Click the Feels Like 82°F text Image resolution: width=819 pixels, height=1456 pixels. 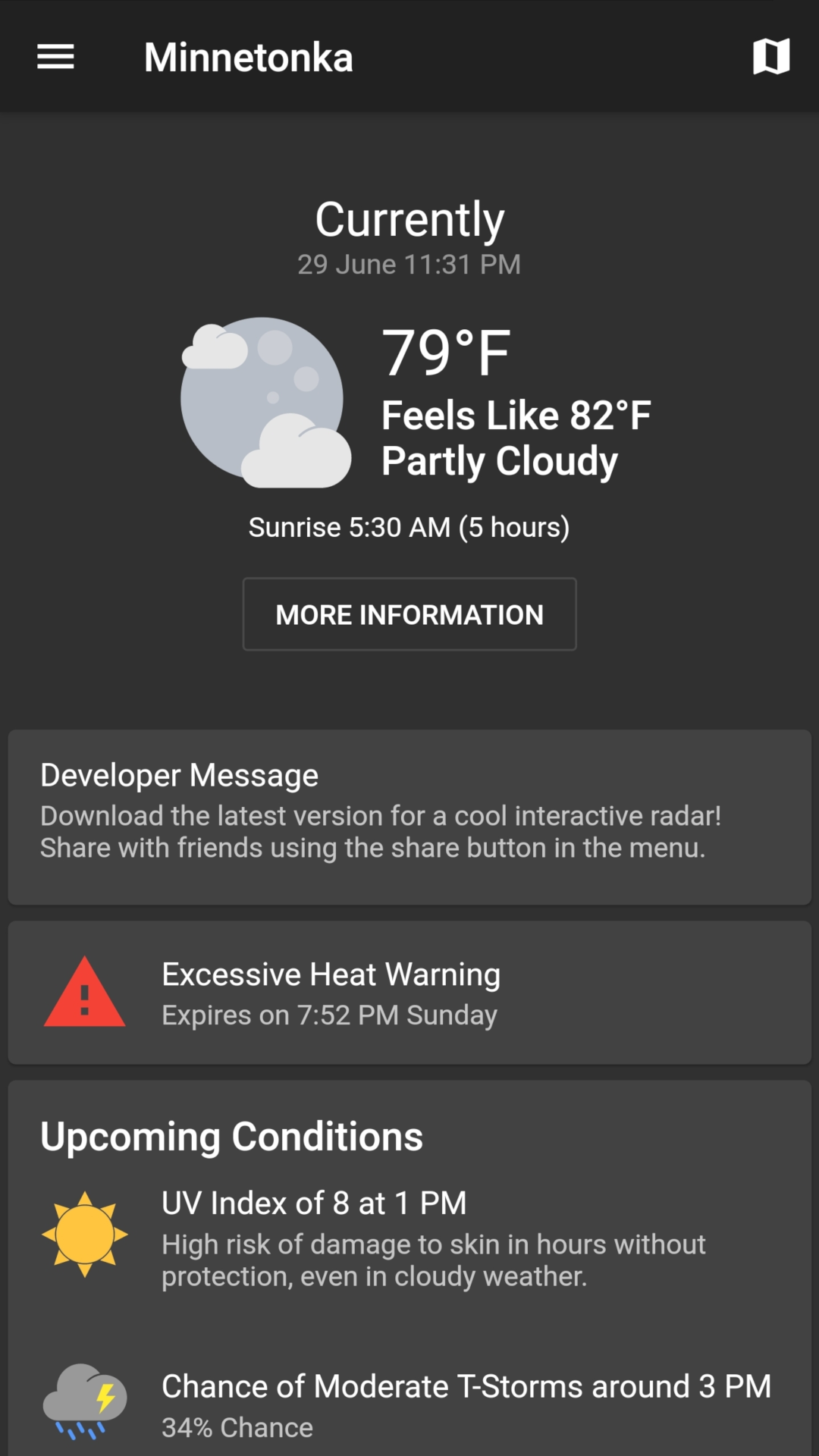[516, 414]
